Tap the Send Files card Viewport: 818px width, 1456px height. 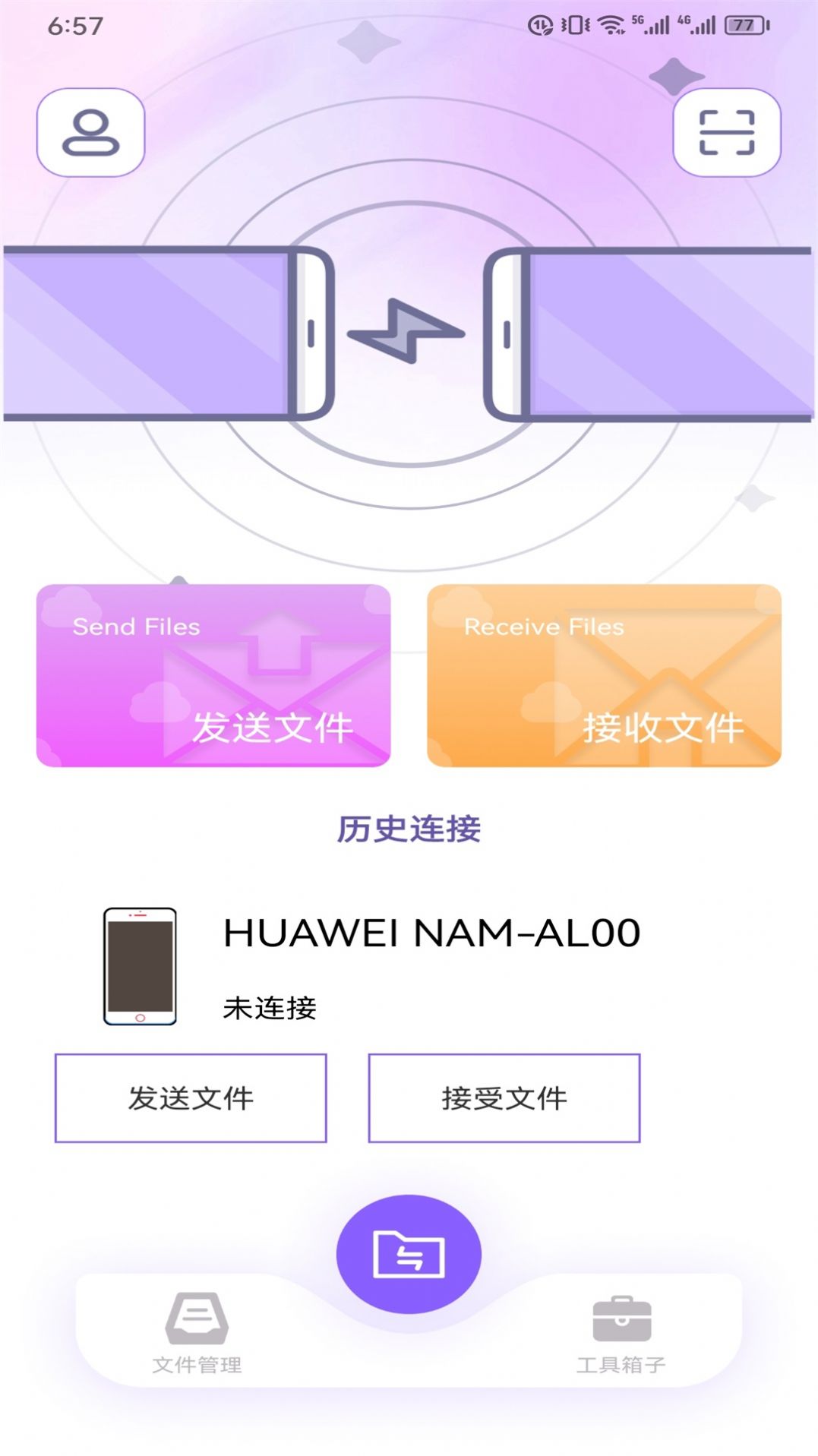[213, 675]
